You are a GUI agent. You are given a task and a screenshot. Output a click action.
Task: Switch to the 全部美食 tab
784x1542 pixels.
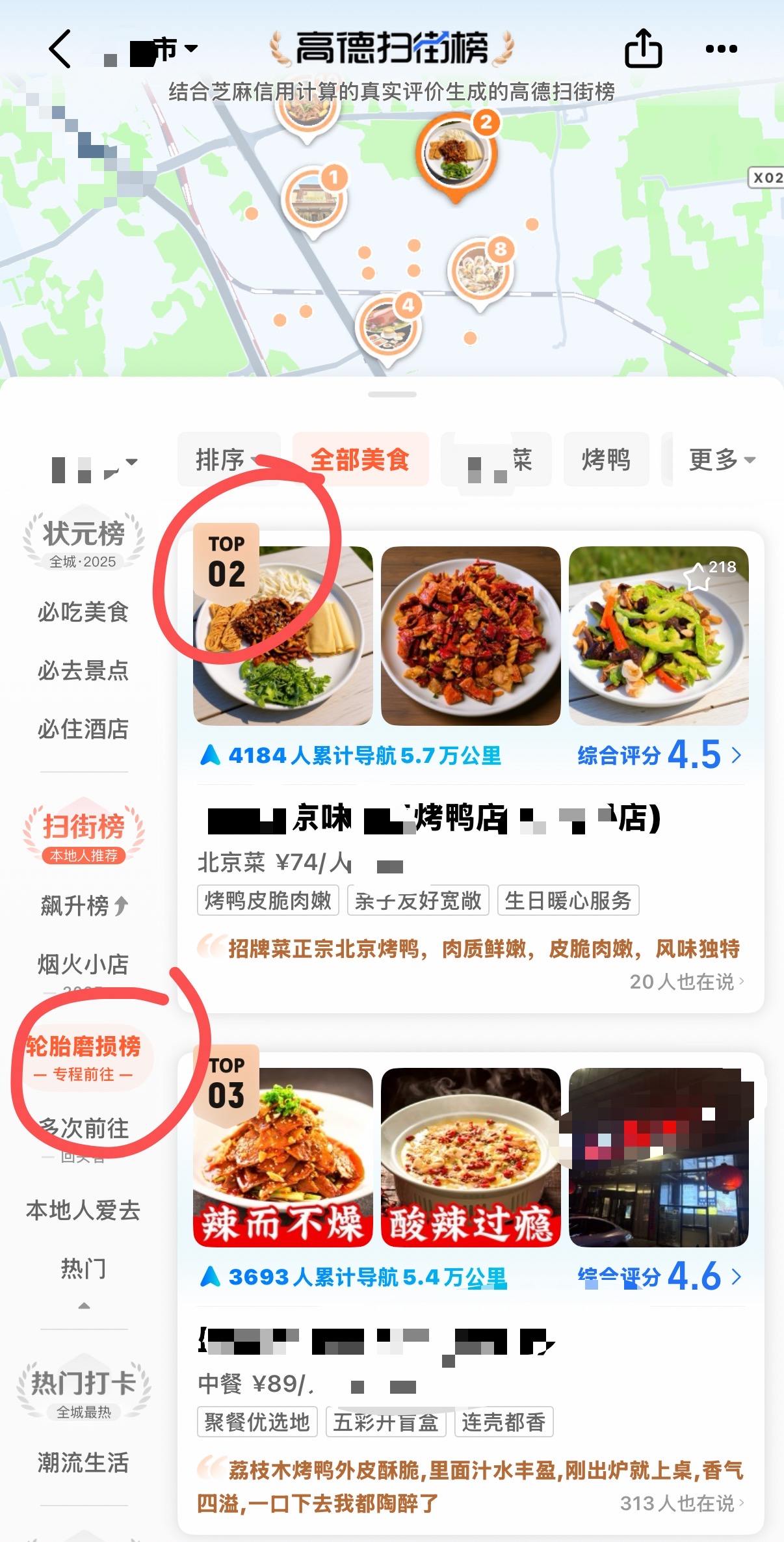tap(361, 460)
